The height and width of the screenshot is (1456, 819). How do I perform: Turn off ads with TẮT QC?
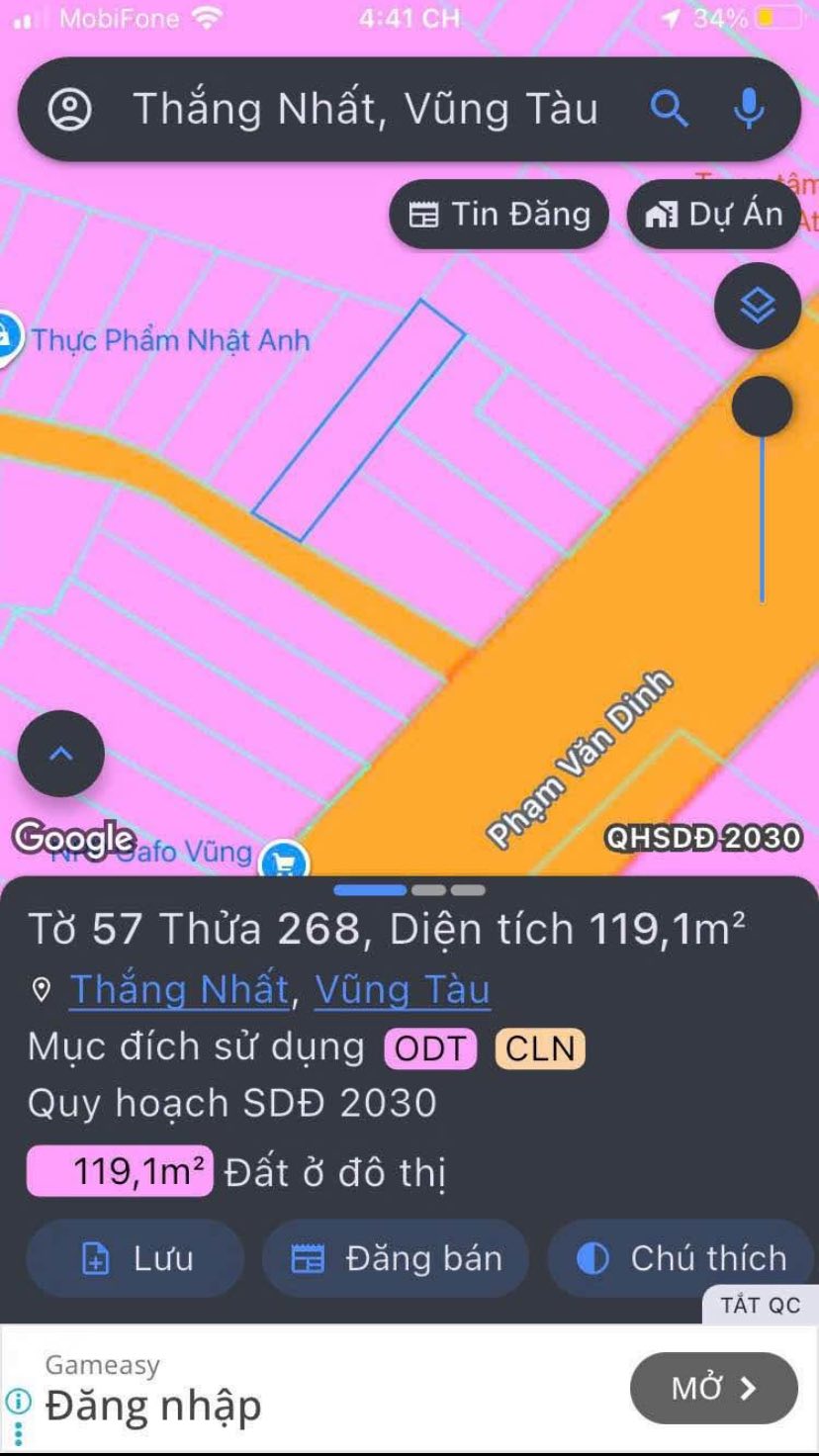760,1305
